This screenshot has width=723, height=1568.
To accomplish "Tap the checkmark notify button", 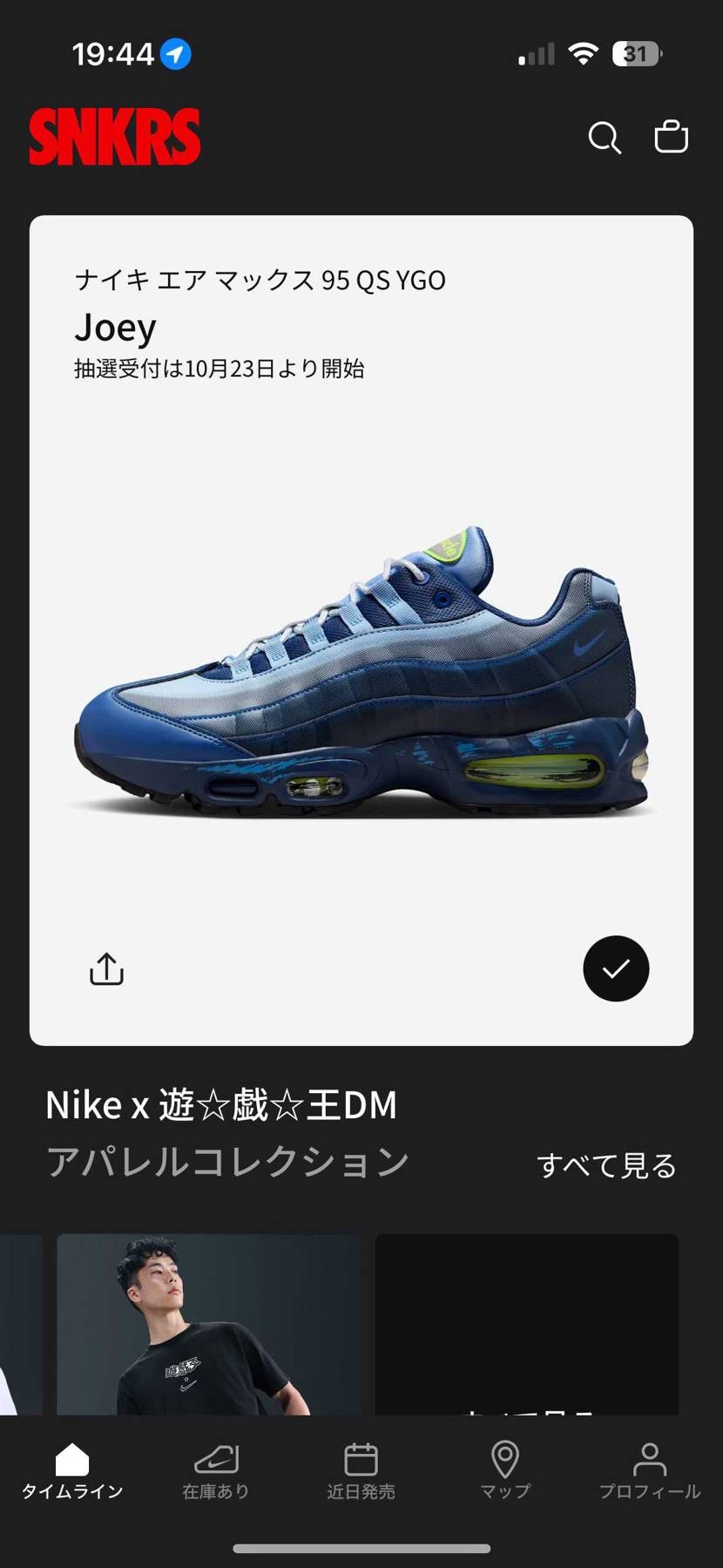I will [x=616, y=968].
